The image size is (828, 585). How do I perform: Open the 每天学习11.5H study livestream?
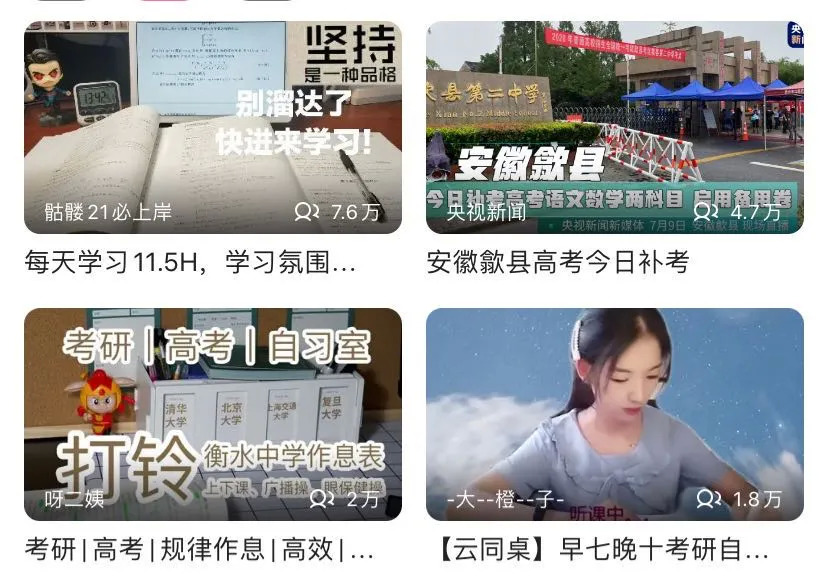tap(212, 127)
